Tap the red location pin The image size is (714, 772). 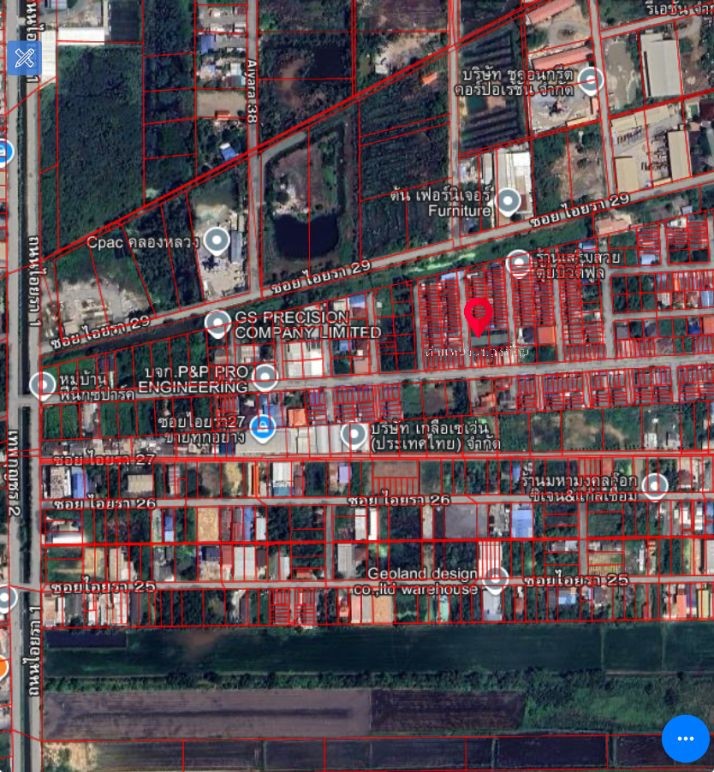click(x=479, y=316)
